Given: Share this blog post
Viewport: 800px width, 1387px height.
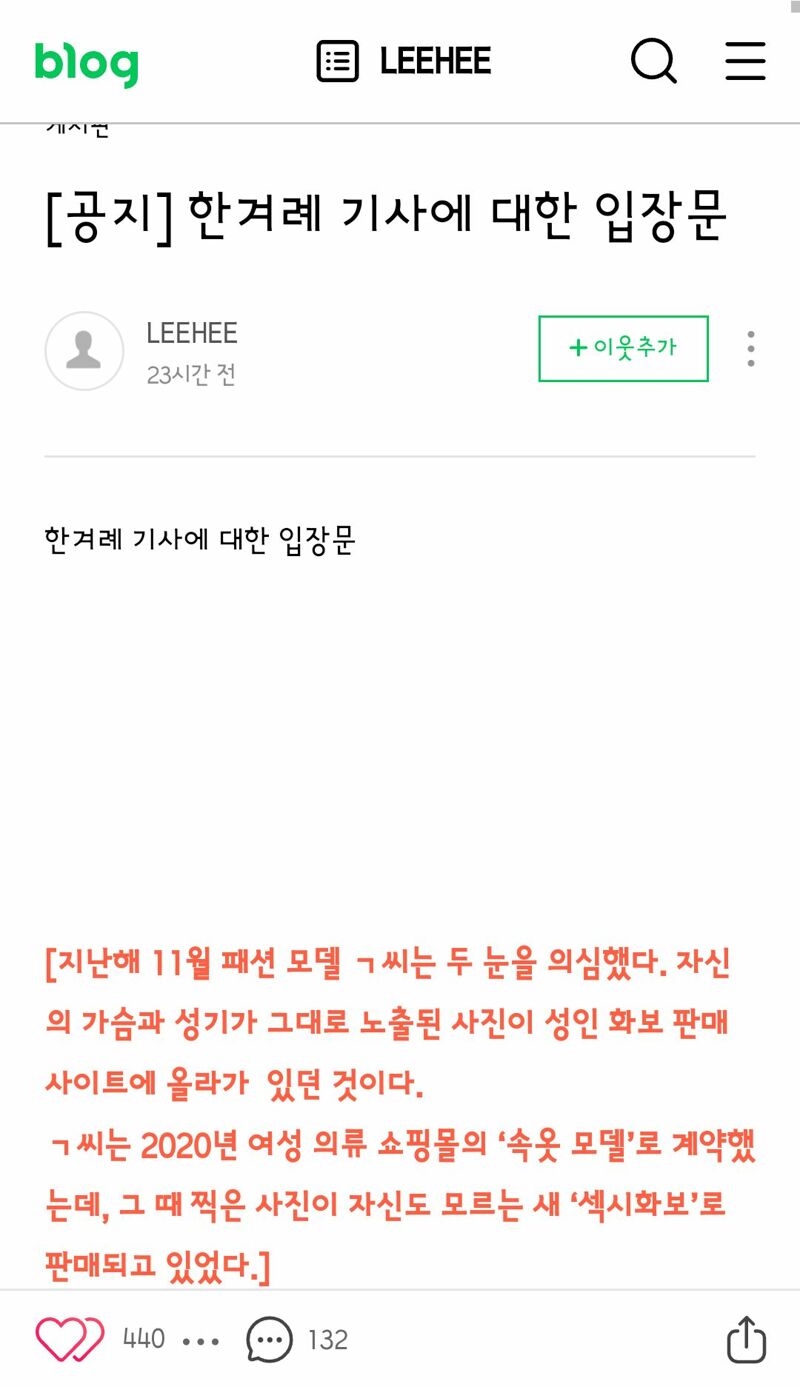Looking at the screenshot, I should click(x=746, y=1338).
